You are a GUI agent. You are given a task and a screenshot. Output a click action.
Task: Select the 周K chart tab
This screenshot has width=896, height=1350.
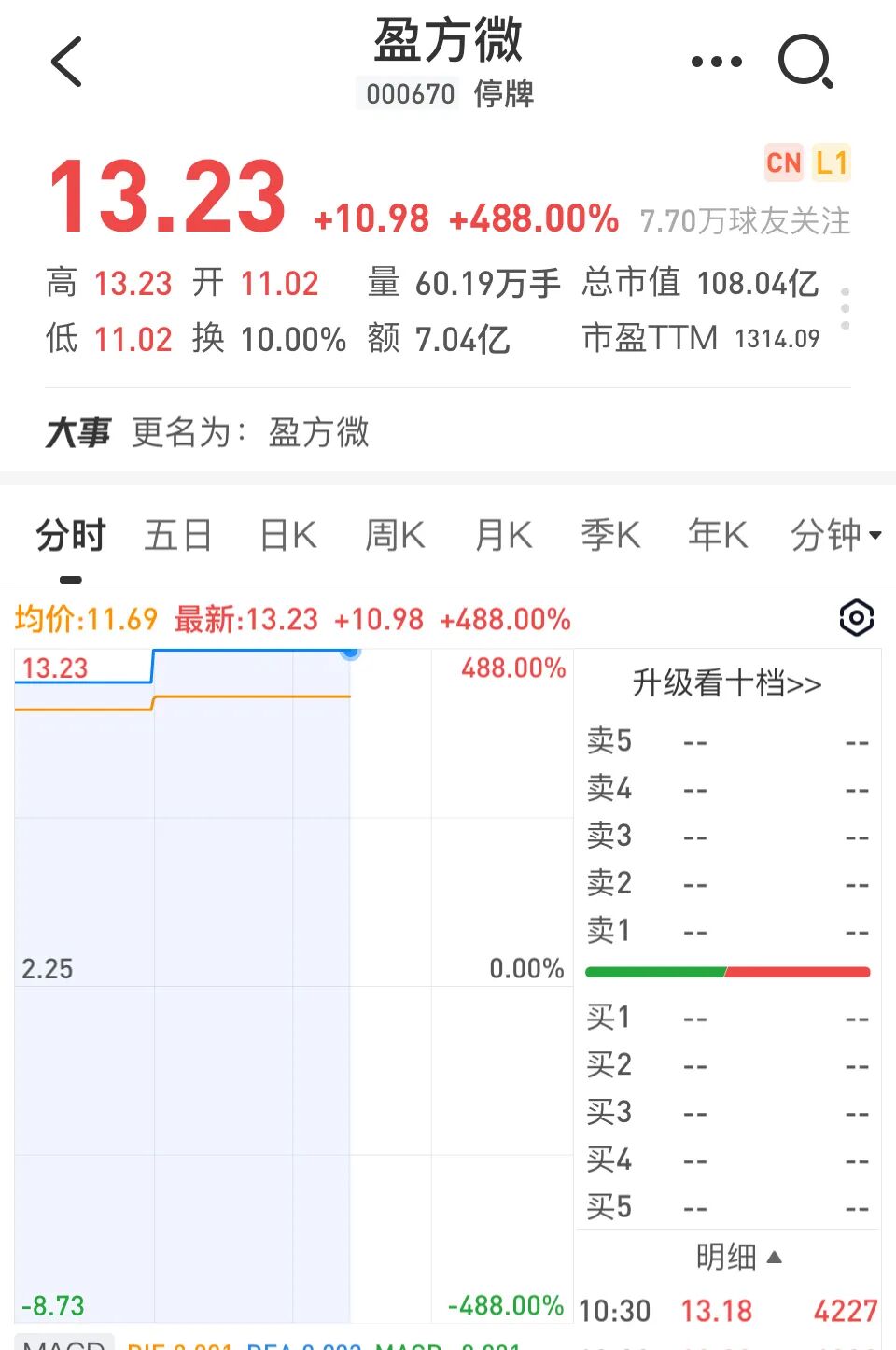pos(395,536)
